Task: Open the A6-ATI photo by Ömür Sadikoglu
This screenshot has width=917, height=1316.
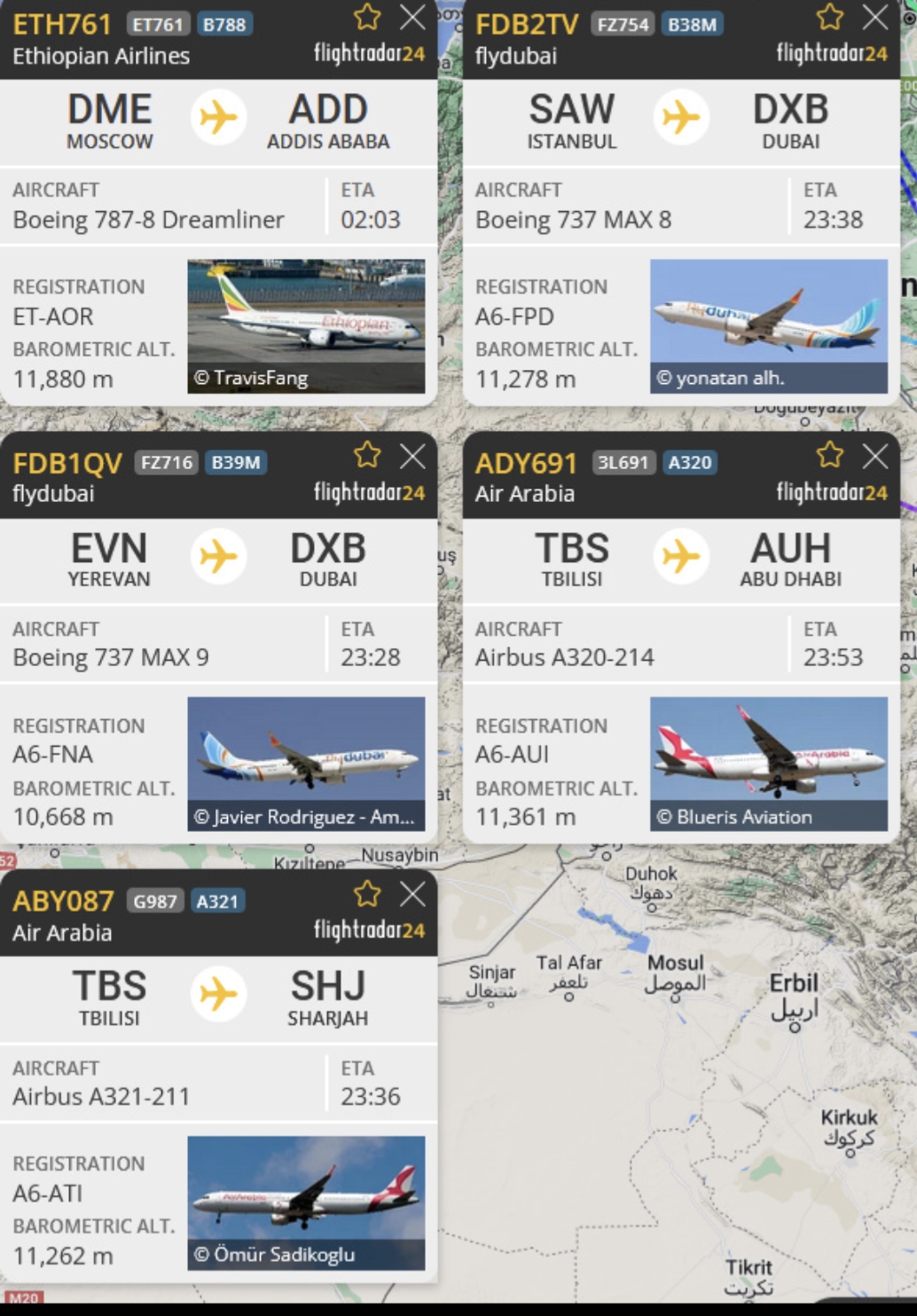Action: pos(306,1202)
